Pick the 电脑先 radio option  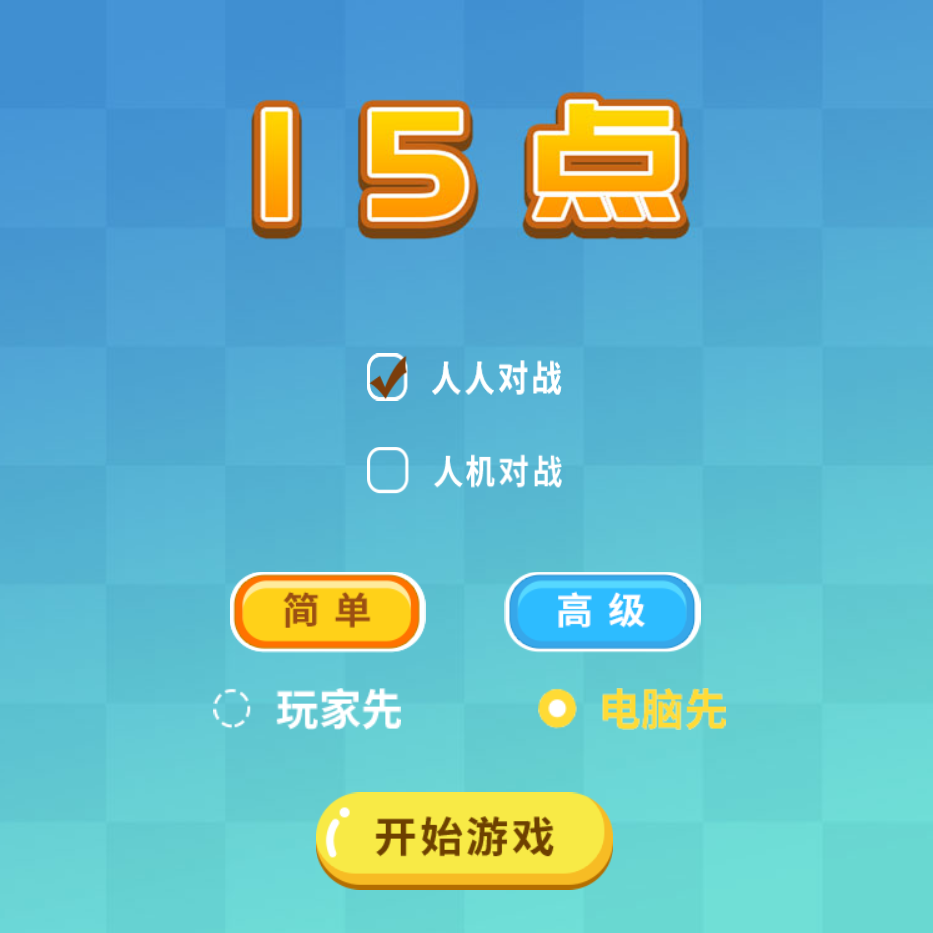557,709
